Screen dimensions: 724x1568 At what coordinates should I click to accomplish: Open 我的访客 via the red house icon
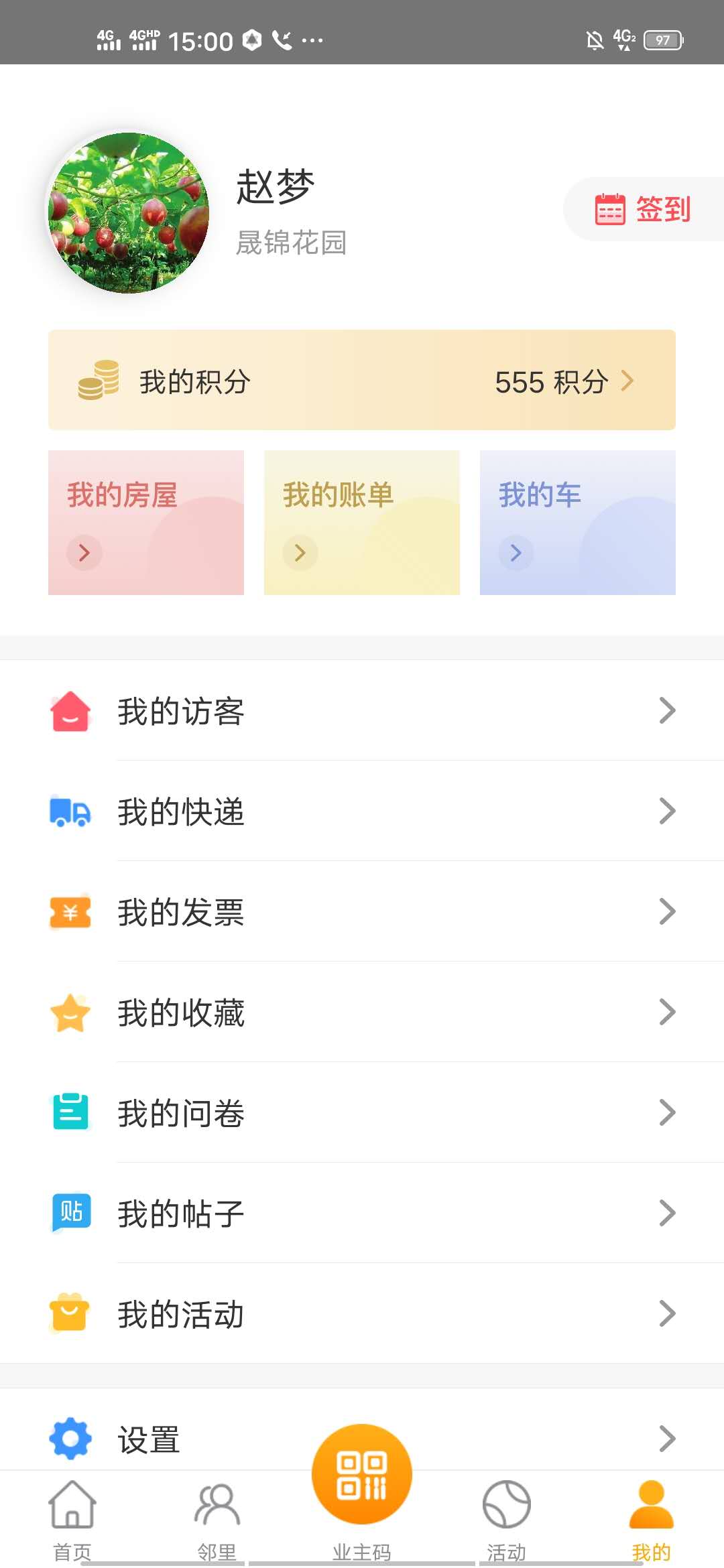point(69,712)
